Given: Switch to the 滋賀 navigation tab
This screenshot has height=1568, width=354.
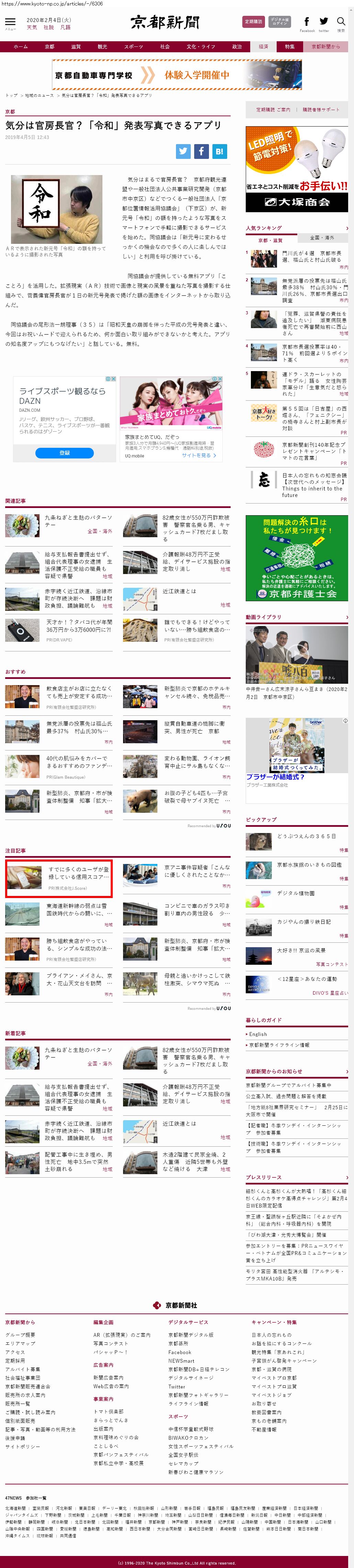Looking at the screenshot, I should (x=76, y=46).
